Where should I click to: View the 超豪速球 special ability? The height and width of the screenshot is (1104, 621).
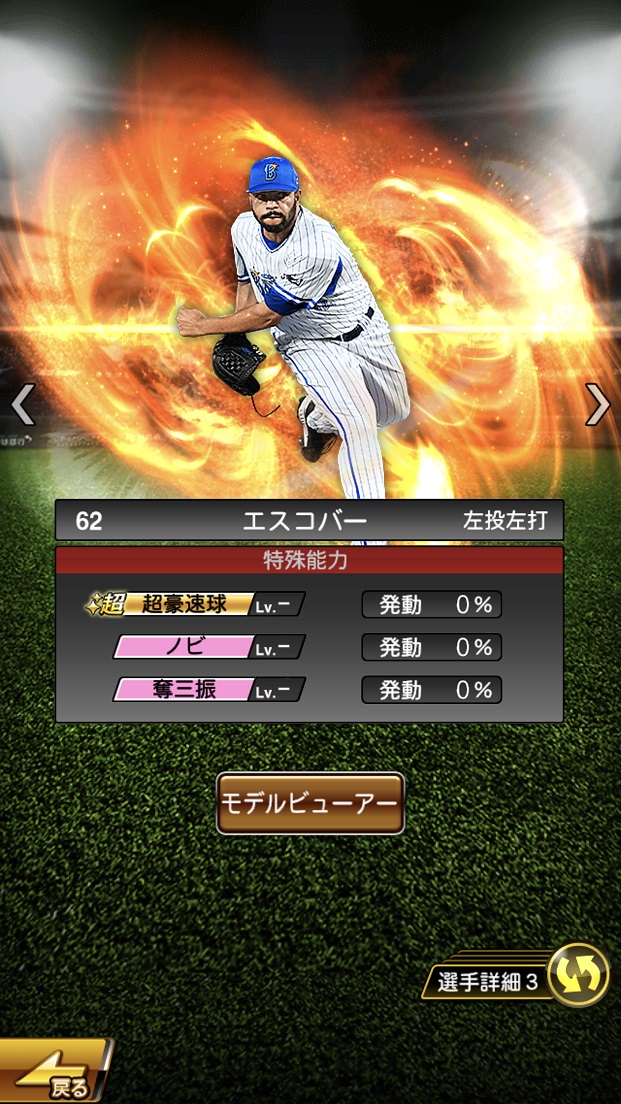click(195, 604)
